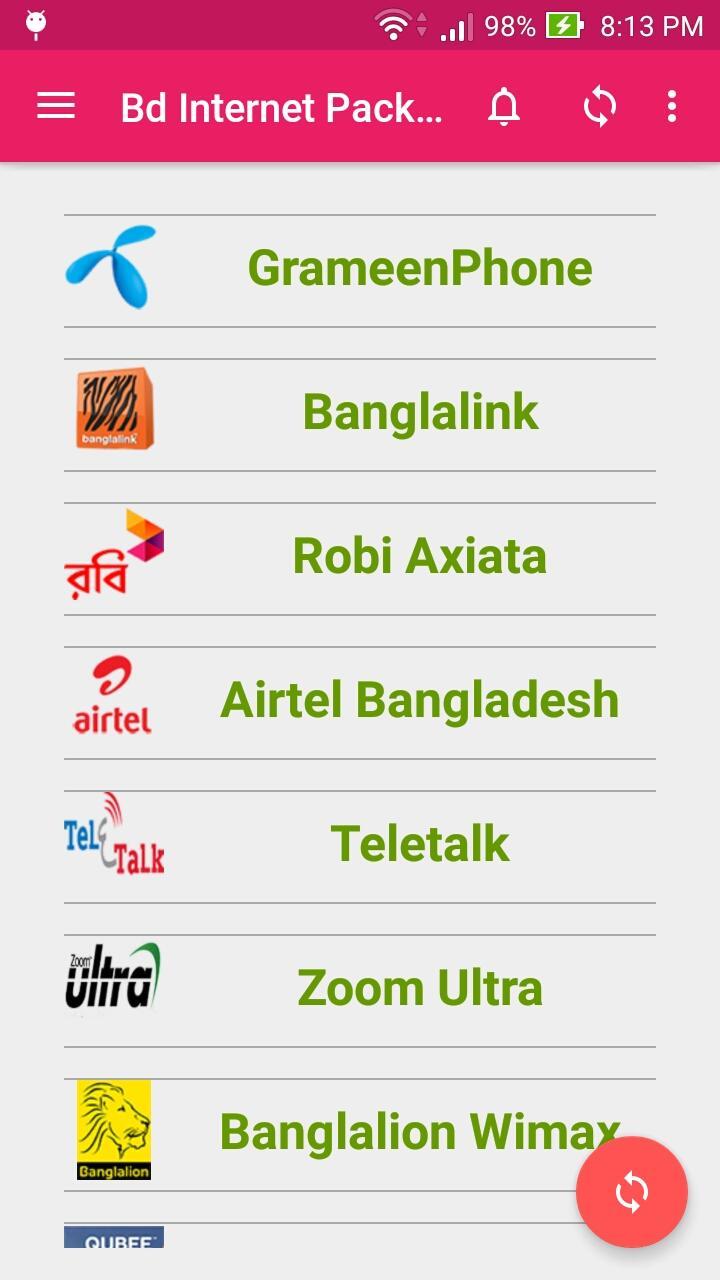Select the Banglalion Wimax row
Viewport: 720px width, 1280px height.
420,1130
